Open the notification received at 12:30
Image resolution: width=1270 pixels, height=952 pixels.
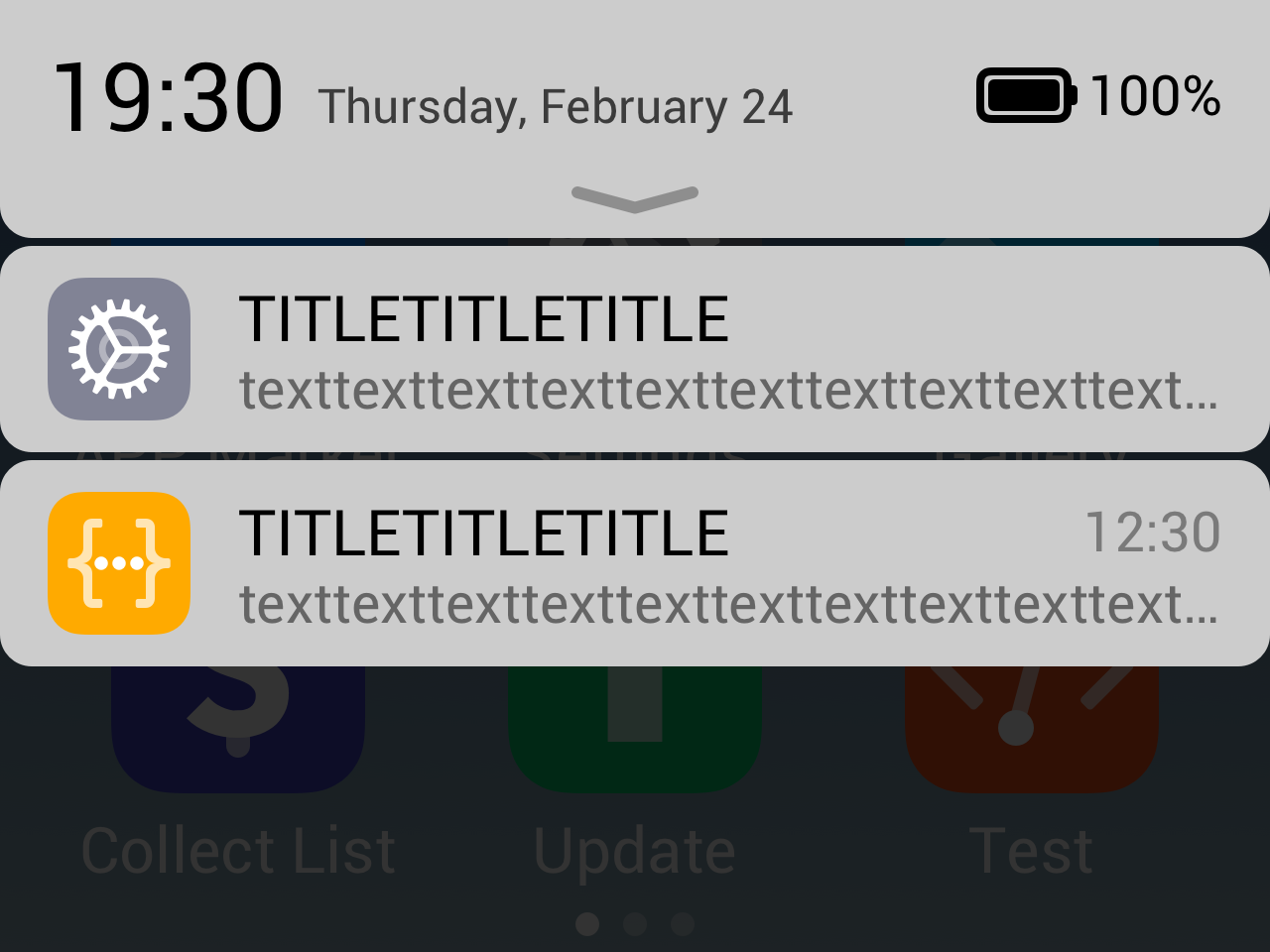[635, 563]
